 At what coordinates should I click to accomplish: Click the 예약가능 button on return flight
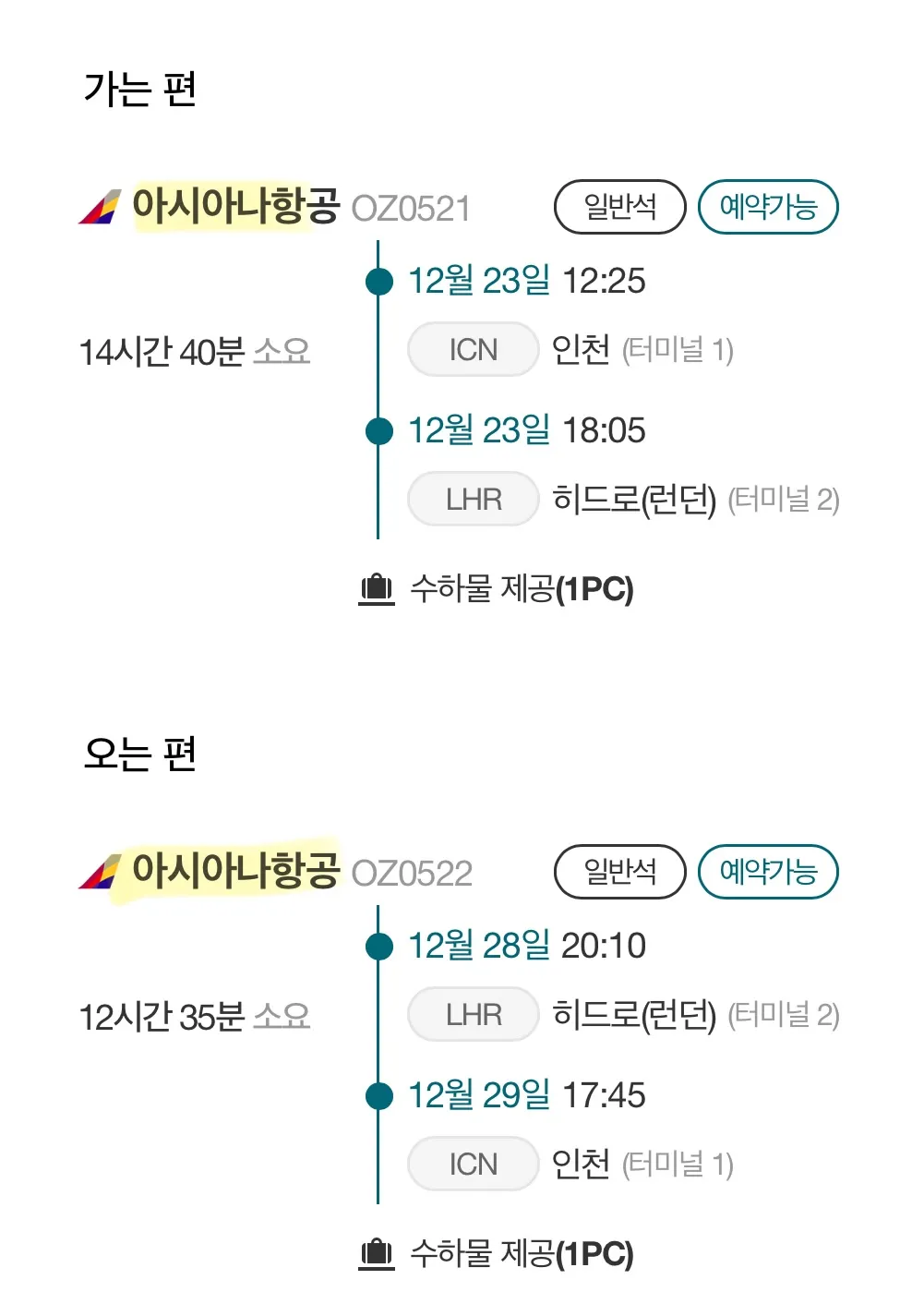769,871
